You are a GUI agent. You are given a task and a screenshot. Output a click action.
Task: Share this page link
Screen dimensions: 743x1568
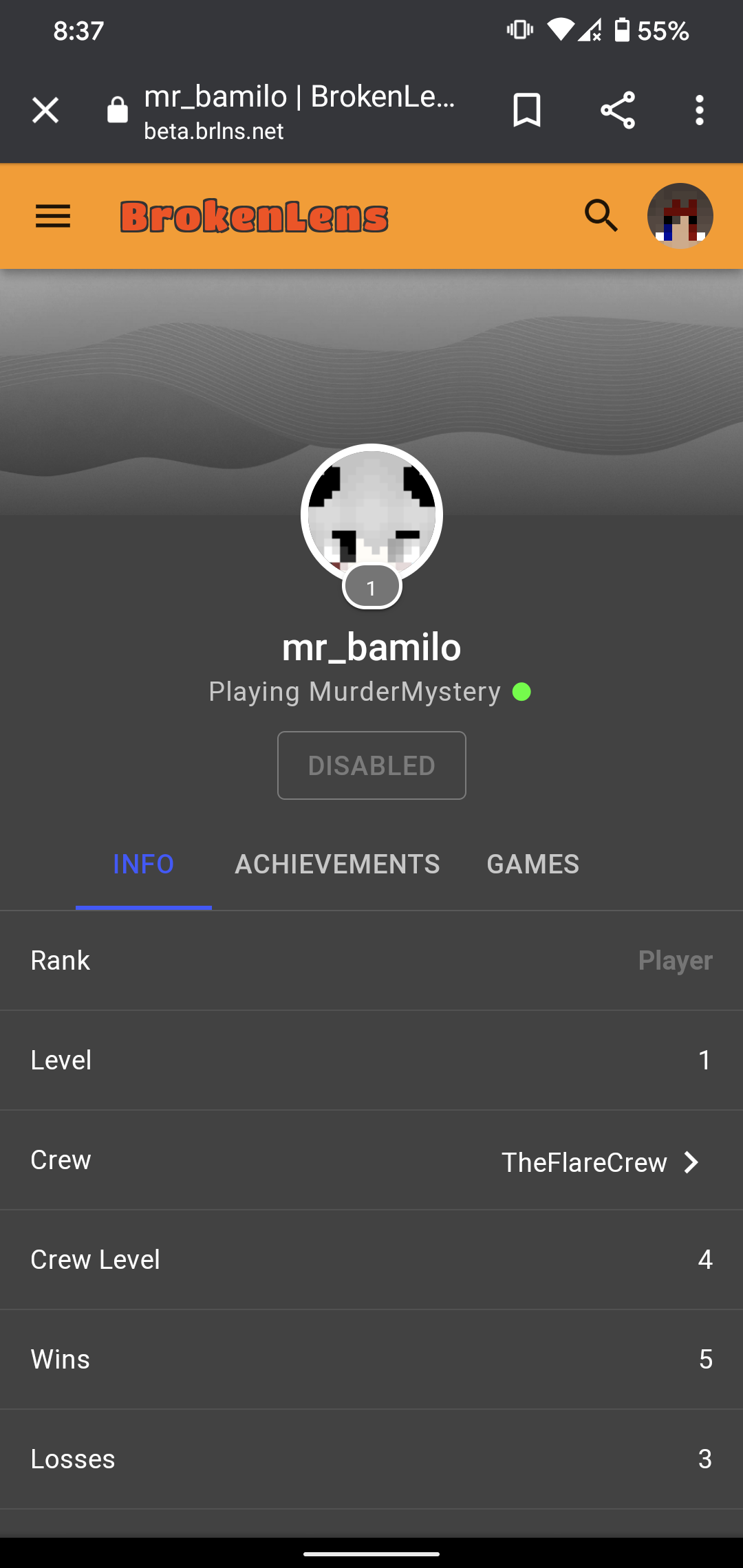618,110
